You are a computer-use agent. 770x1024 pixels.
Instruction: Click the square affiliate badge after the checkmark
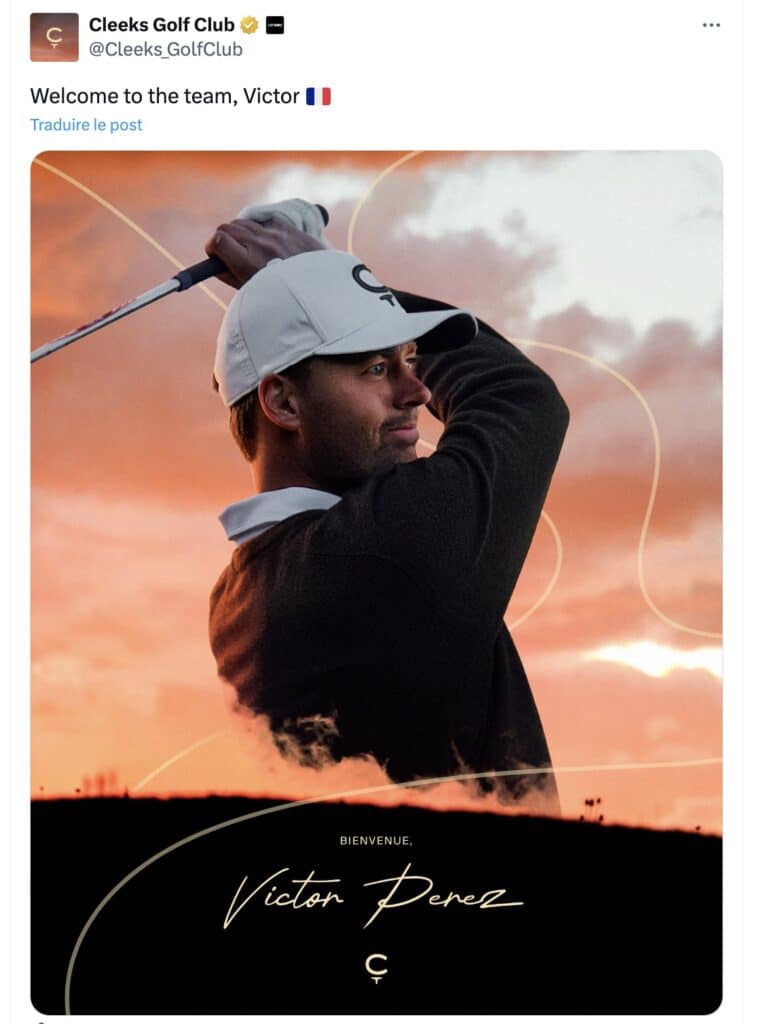pos(273,24)
